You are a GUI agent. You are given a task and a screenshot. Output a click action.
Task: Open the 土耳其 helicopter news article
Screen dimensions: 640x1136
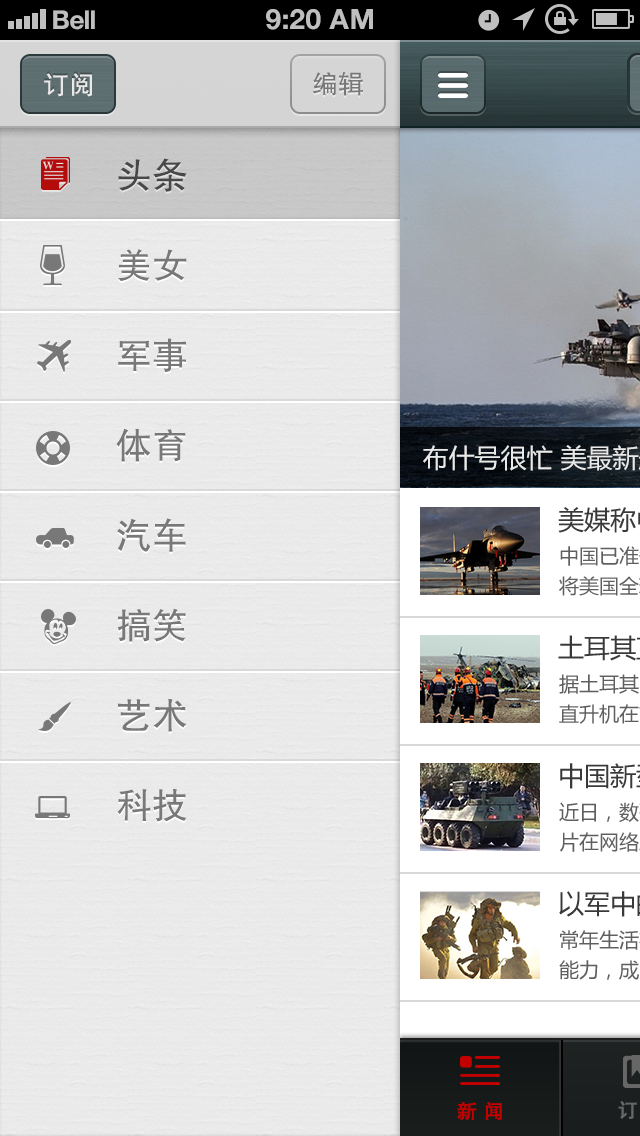tap(520, 681)
